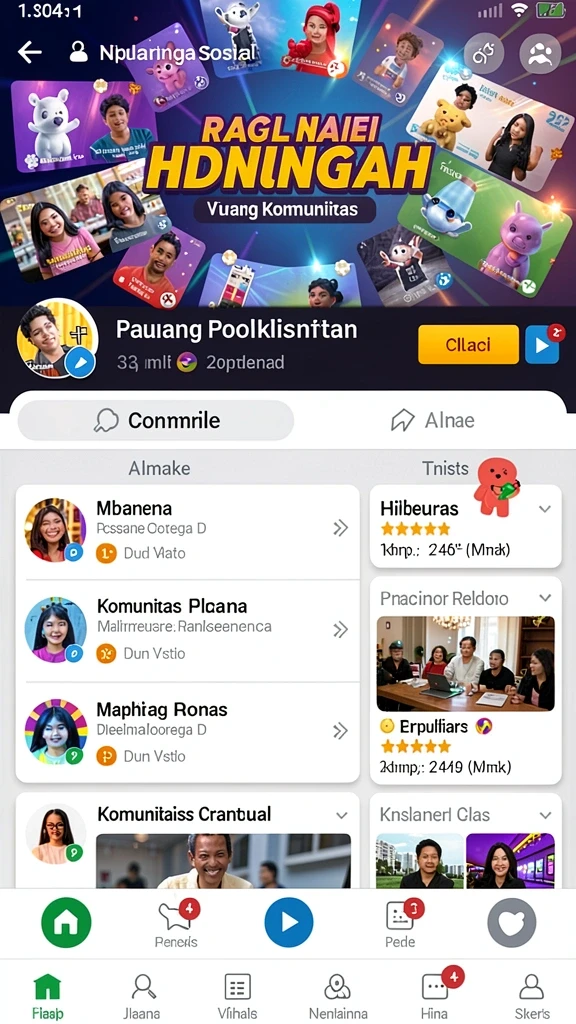This screenshot has width=576, height=1024.
Task: Switch to the Conmrile tab
Action: click(x=156, y=421)
